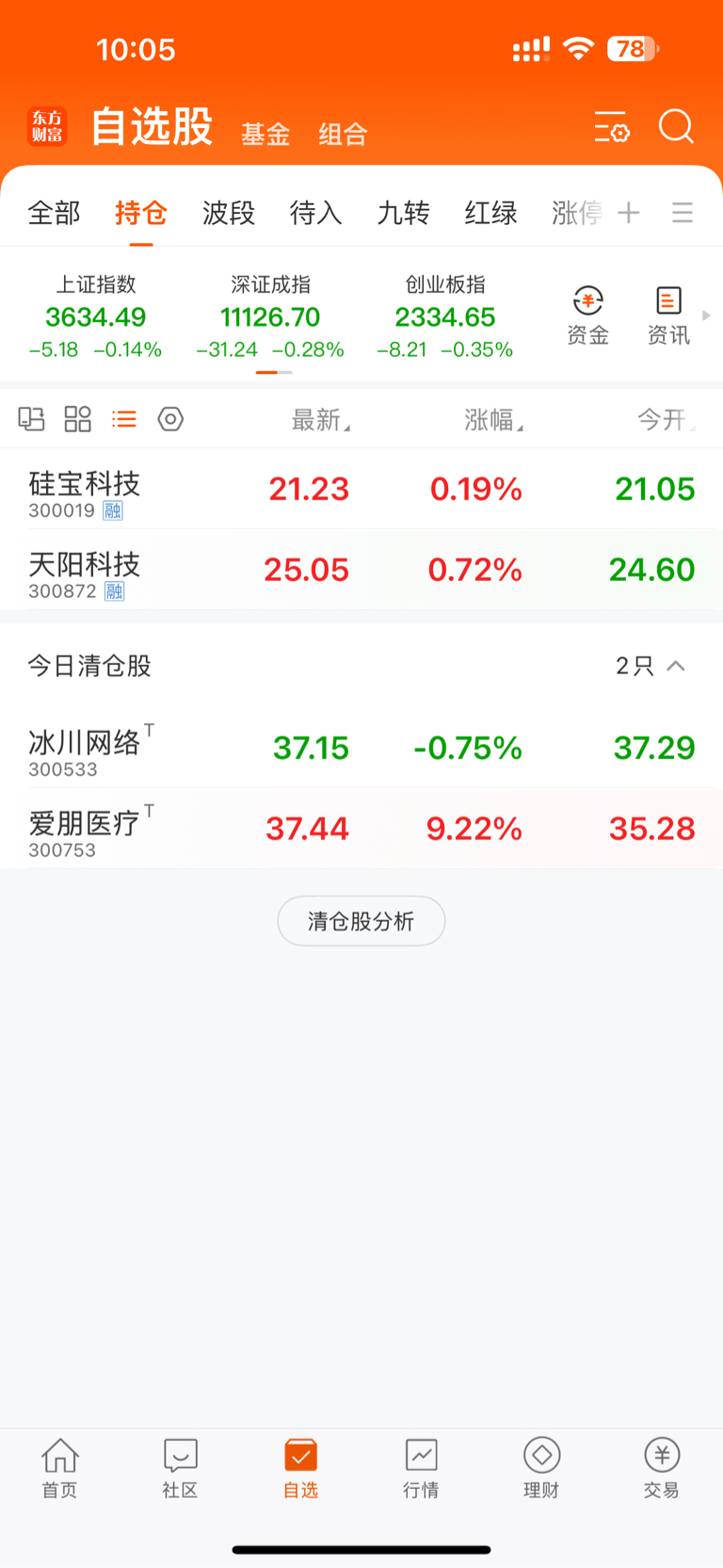Tap the 清仓股分析 button

[x=361, y=921]
